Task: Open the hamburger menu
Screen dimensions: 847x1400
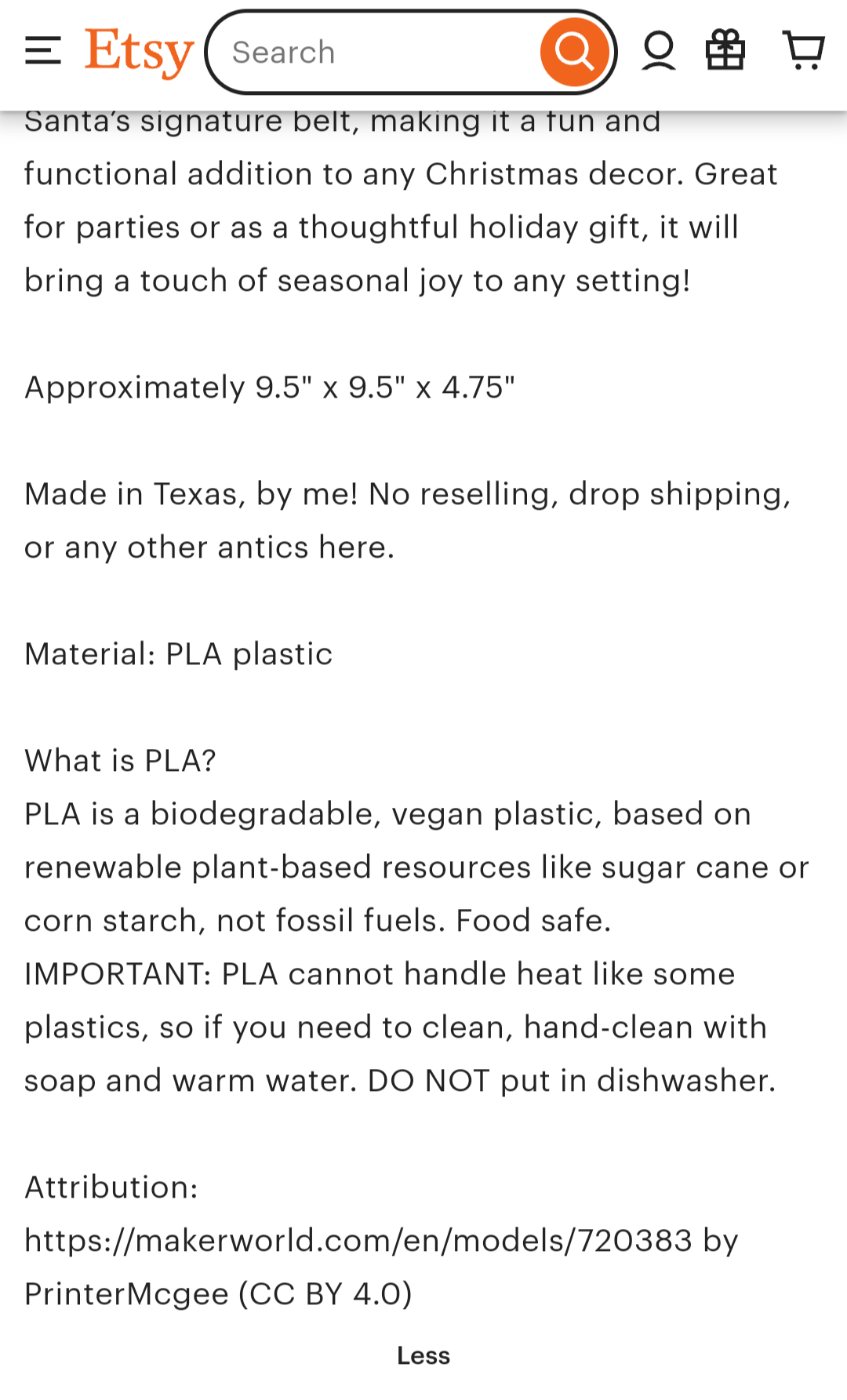Action: pos(43,51)
